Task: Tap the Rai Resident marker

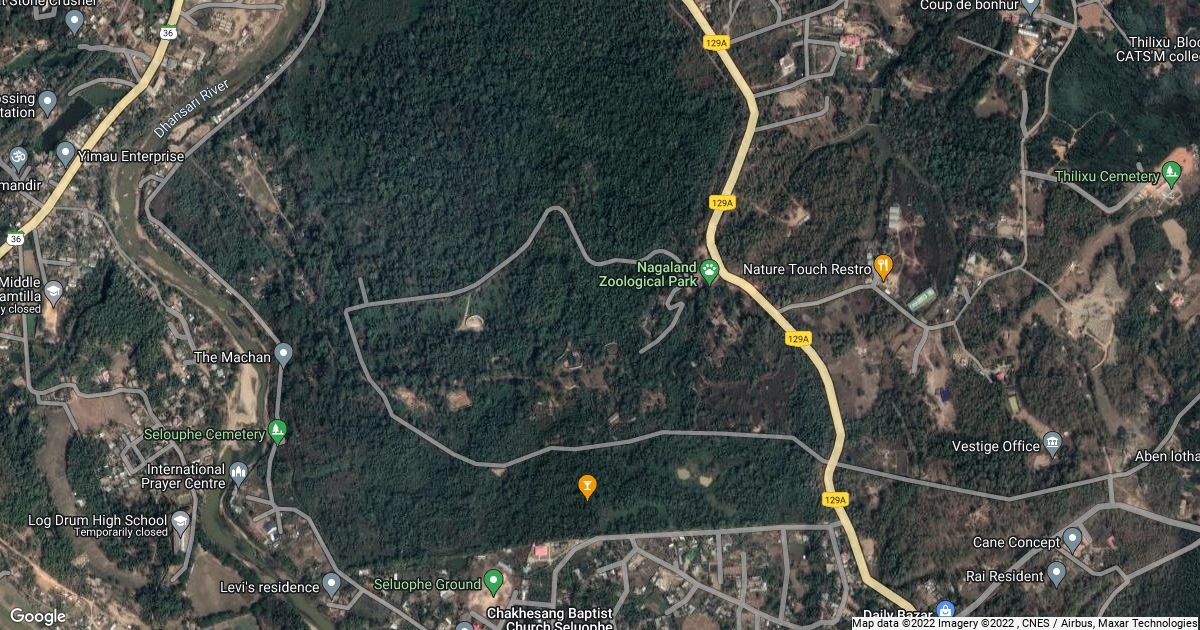Action: [x=1057, y=575]
